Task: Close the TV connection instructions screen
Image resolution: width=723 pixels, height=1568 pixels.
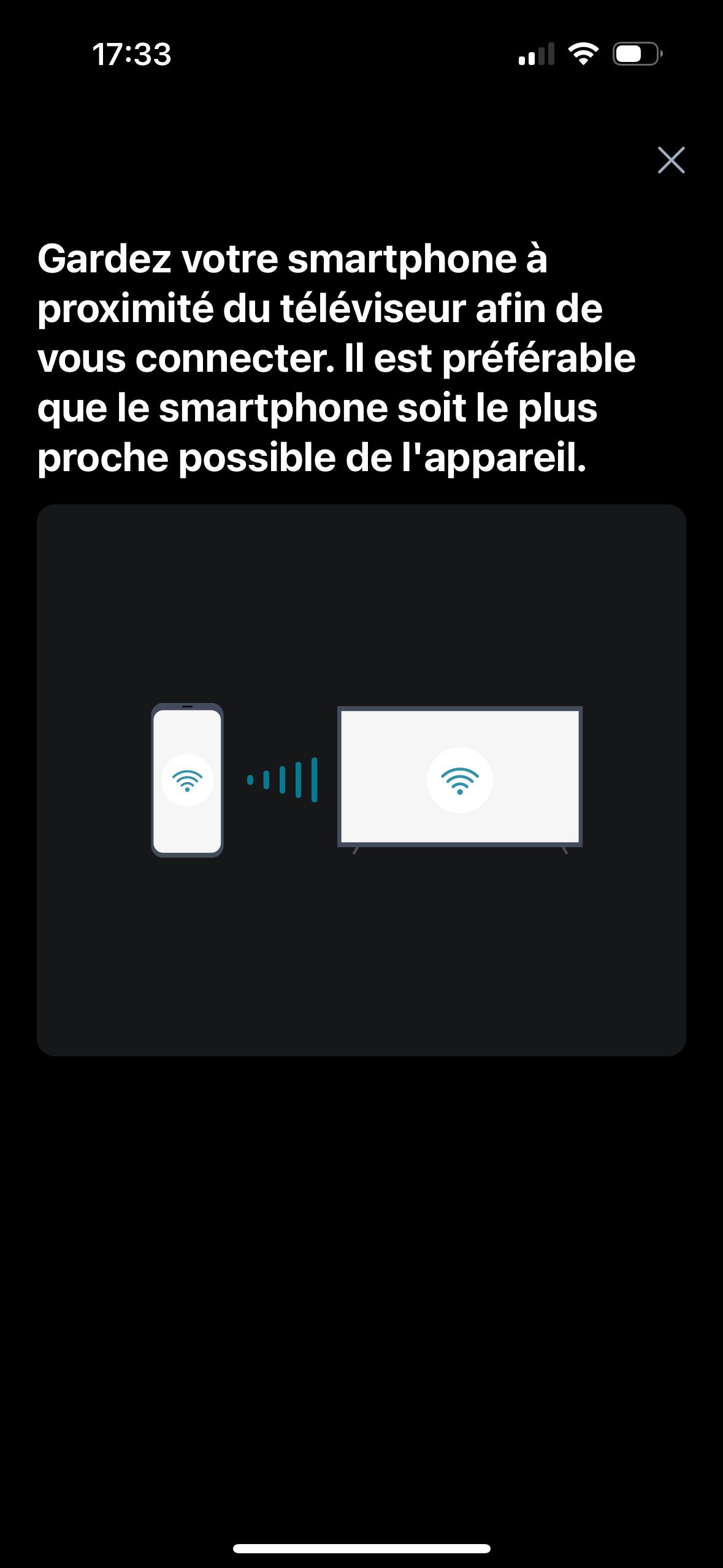Action: tap(671, 160)
